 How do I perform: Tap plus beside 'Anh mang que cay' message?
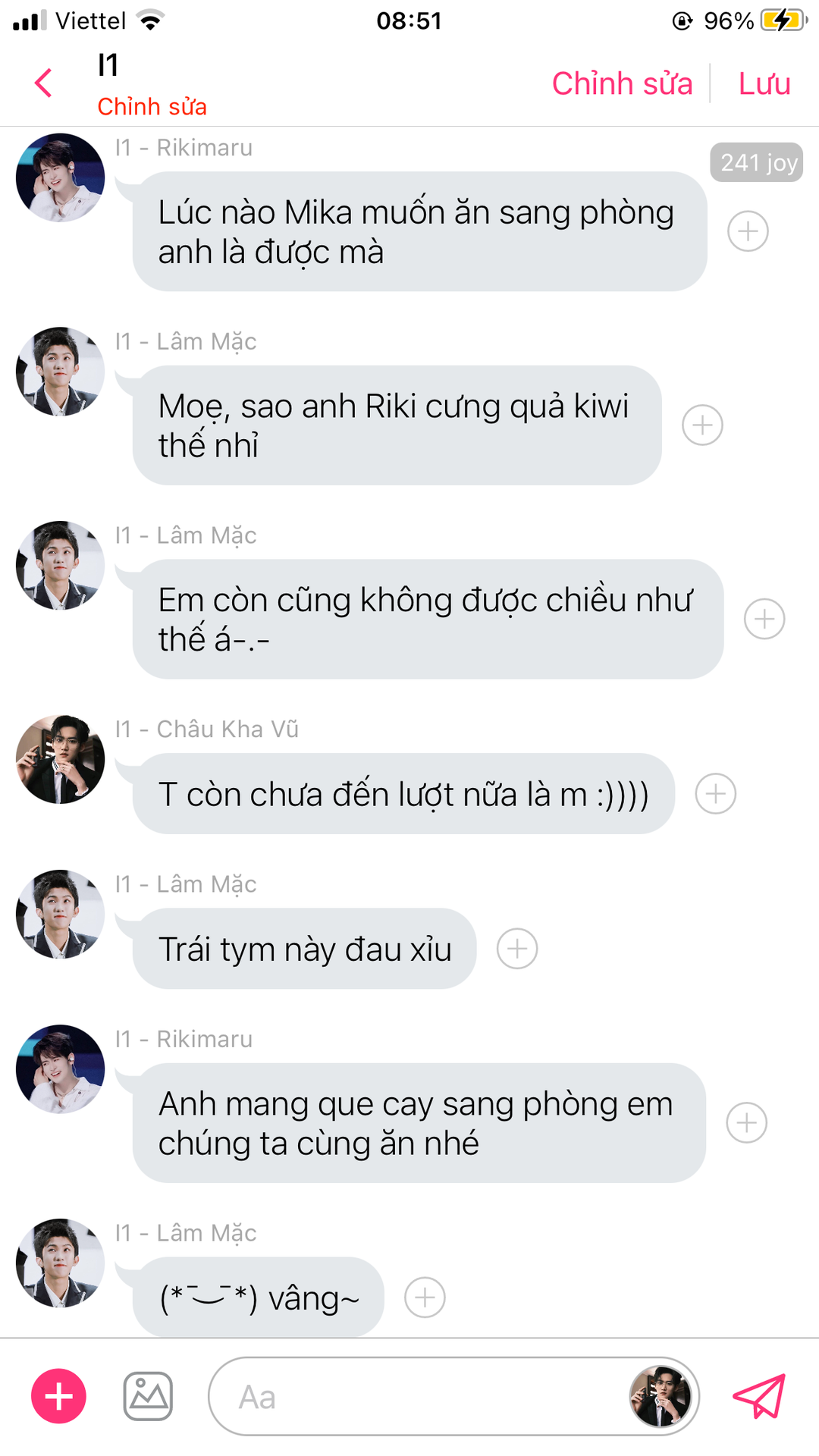[x=746, y=1122]
